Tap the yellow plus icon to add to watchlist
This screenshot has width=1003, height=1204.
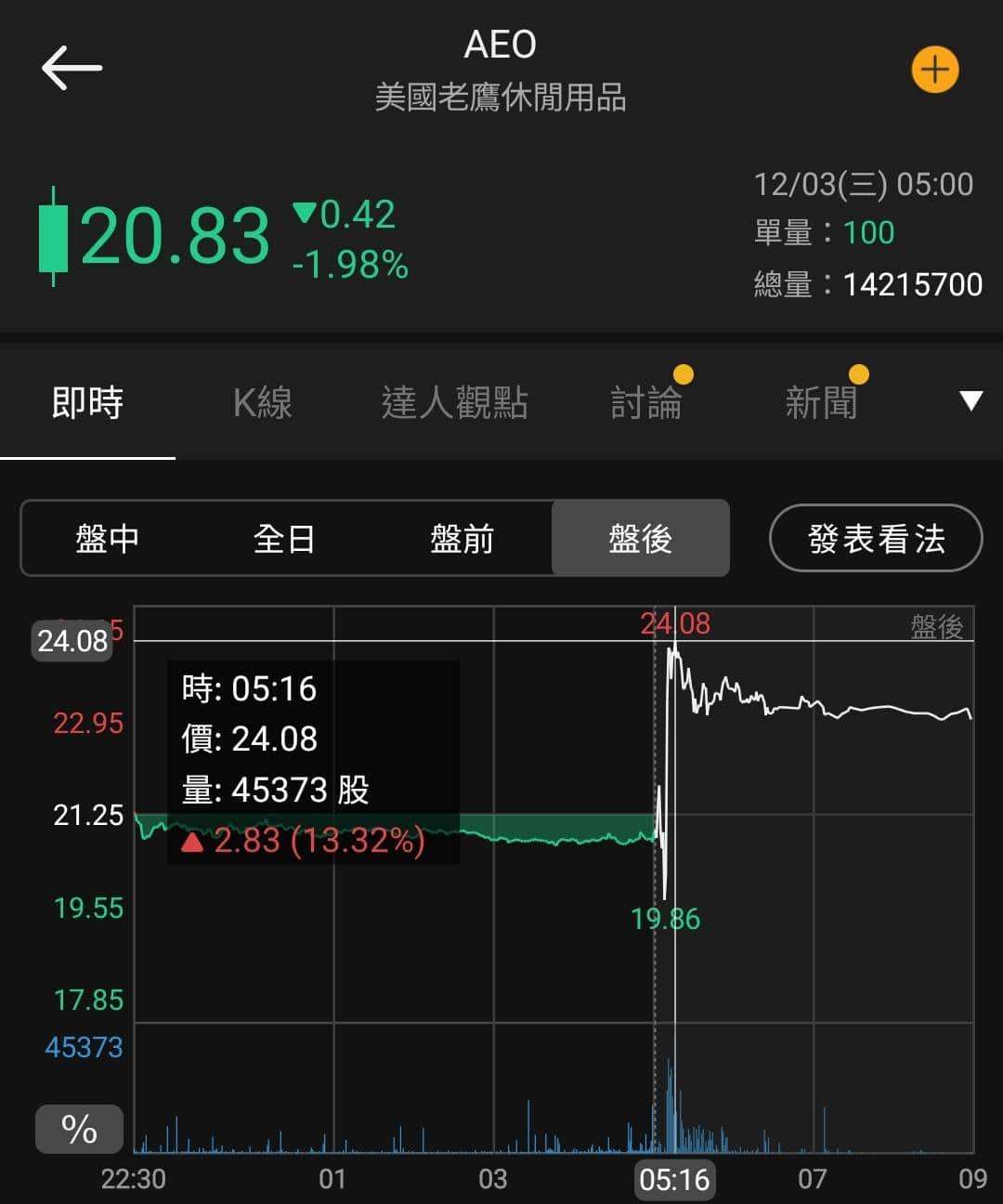[x=936, y=69]
